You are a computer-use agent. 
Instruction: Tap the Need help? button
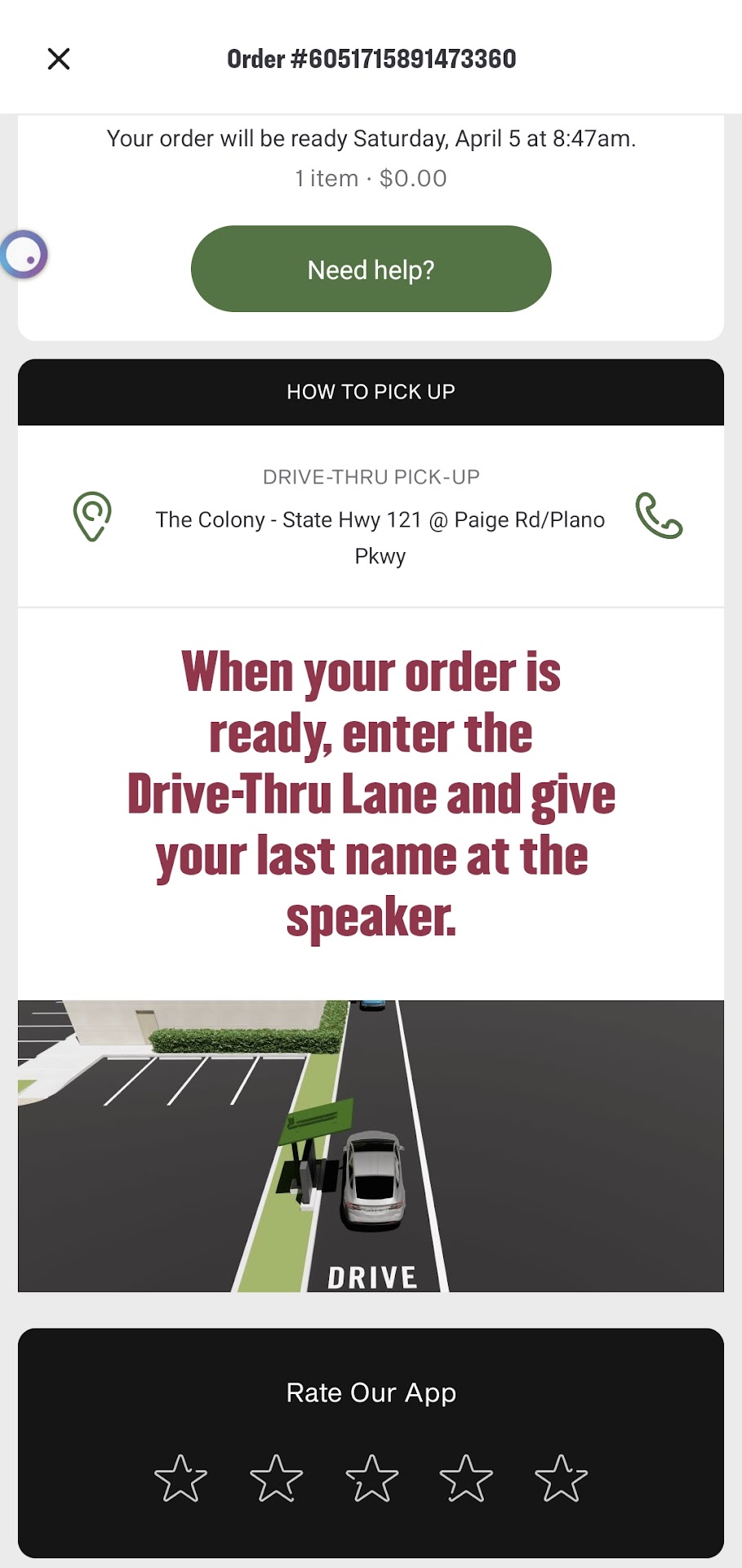[371, 269]
